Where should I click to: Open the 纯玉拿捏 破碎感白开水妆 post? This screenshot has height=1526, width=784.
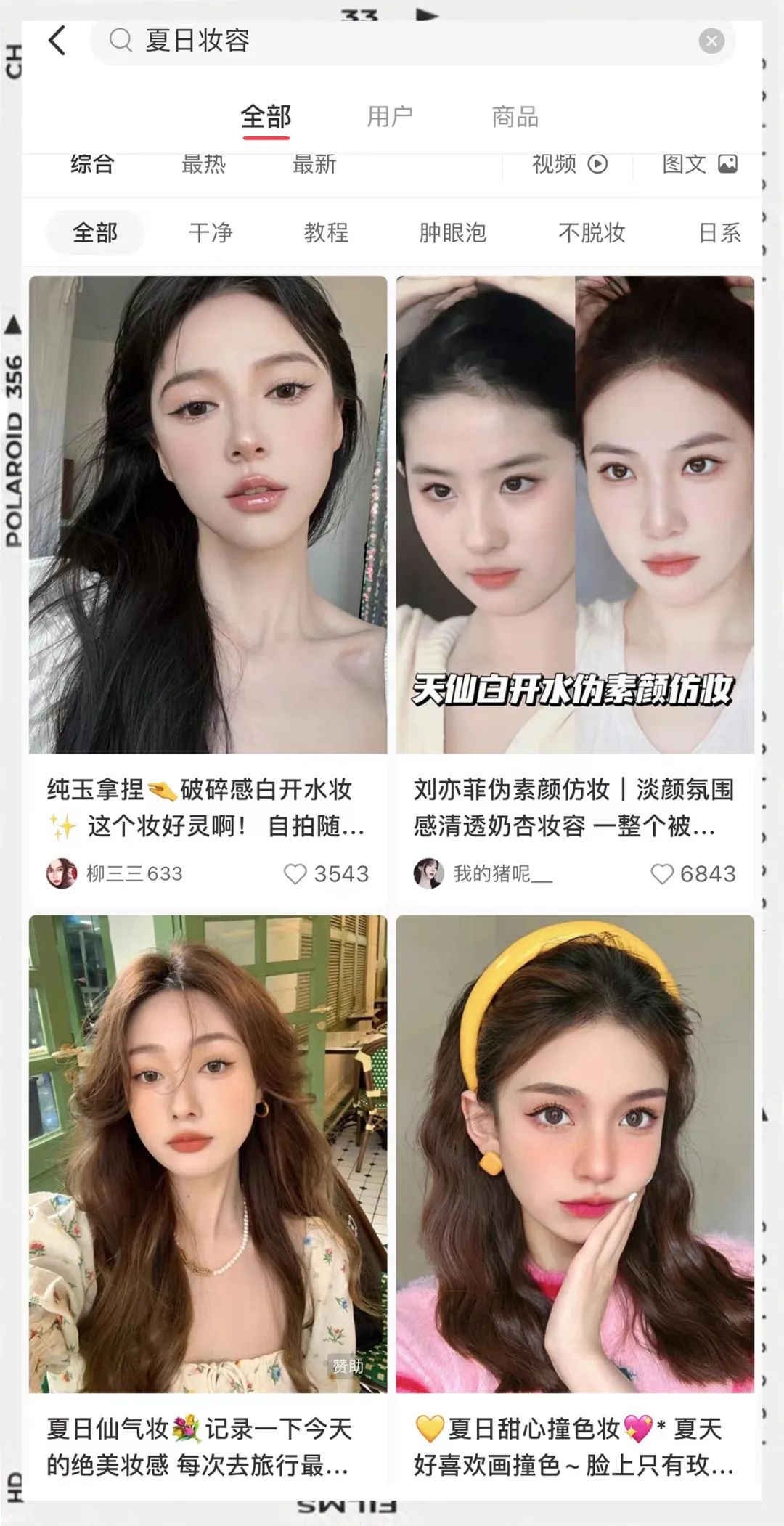click(x=208, y=514)
